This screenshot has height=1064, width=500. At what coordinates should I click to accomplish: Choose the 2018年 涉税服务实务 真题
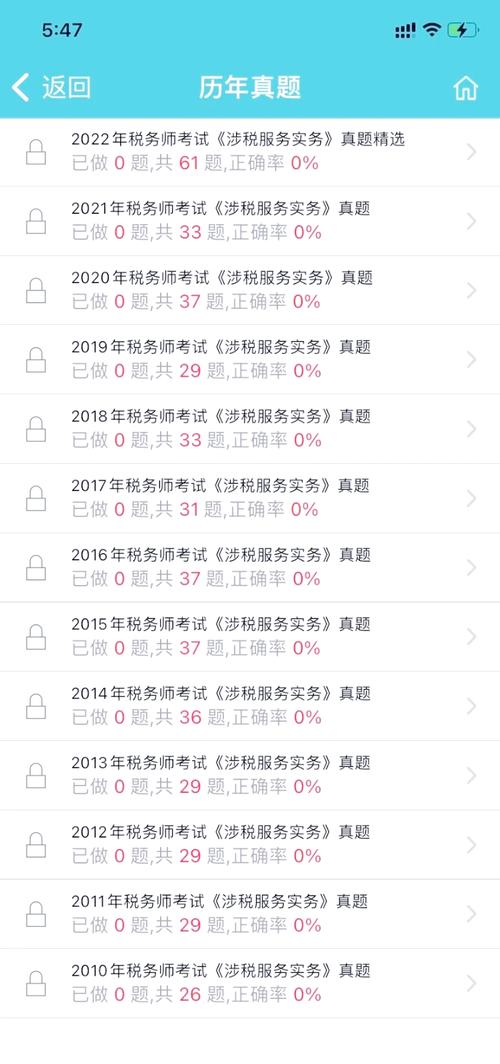[x=250, y=429]
